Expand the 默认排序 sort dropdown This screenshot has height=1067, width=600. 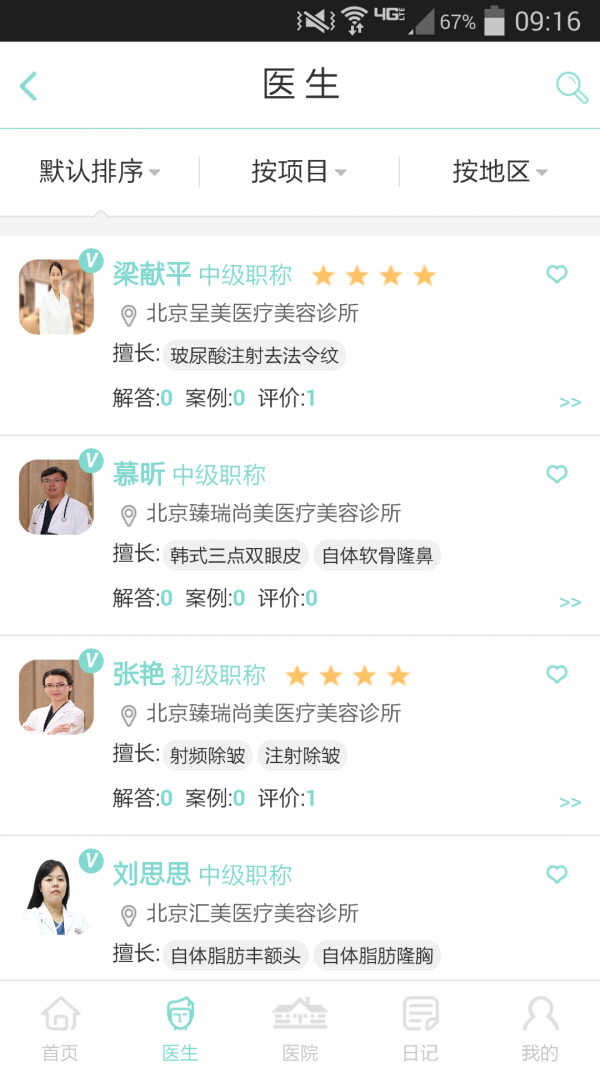pyautogui.click(x=99, y=172)
